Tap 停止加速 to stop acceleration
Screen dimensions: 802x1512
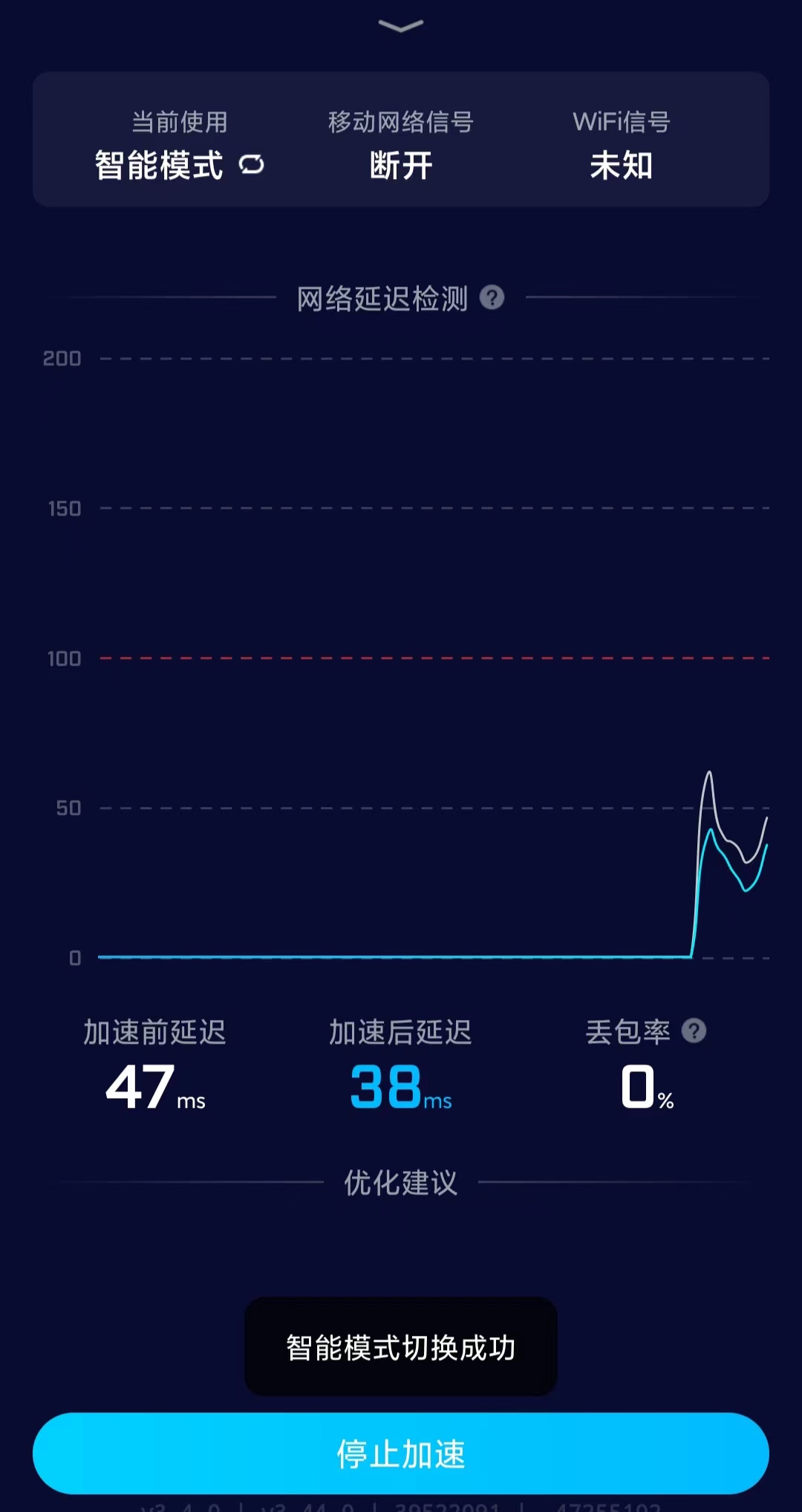pyautogui.click(x=400, y=1453)
